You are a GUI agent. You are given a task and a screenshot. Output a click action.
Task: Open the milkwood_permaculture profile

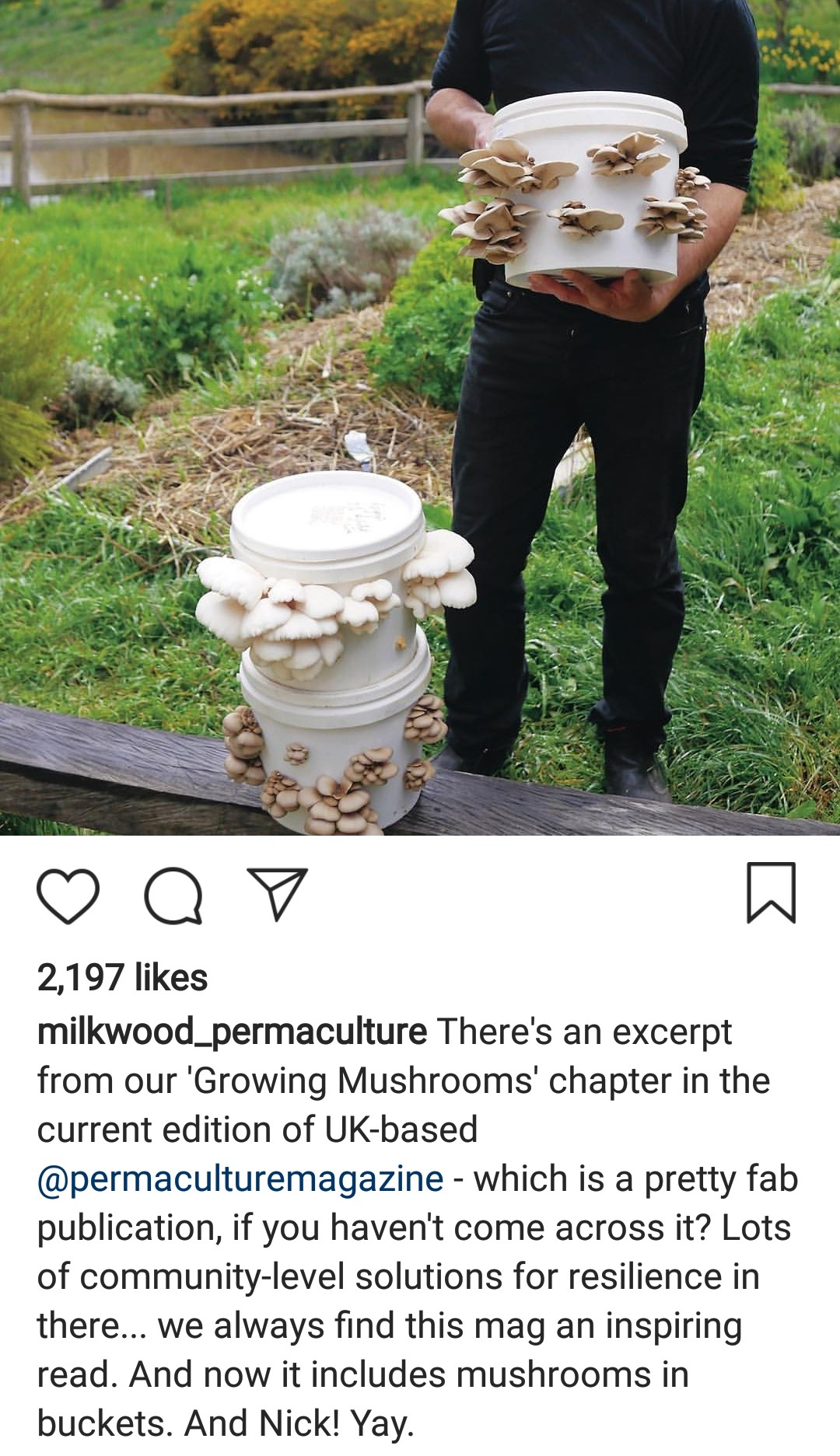[x=232, y=1032]
